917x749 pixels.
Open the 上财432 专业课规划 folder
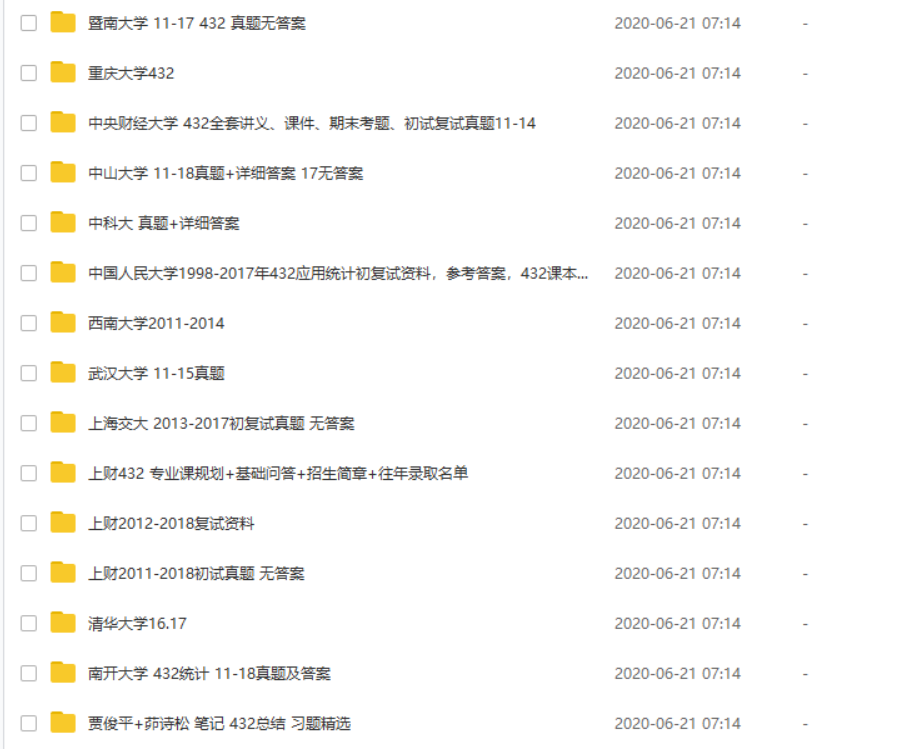277,473
